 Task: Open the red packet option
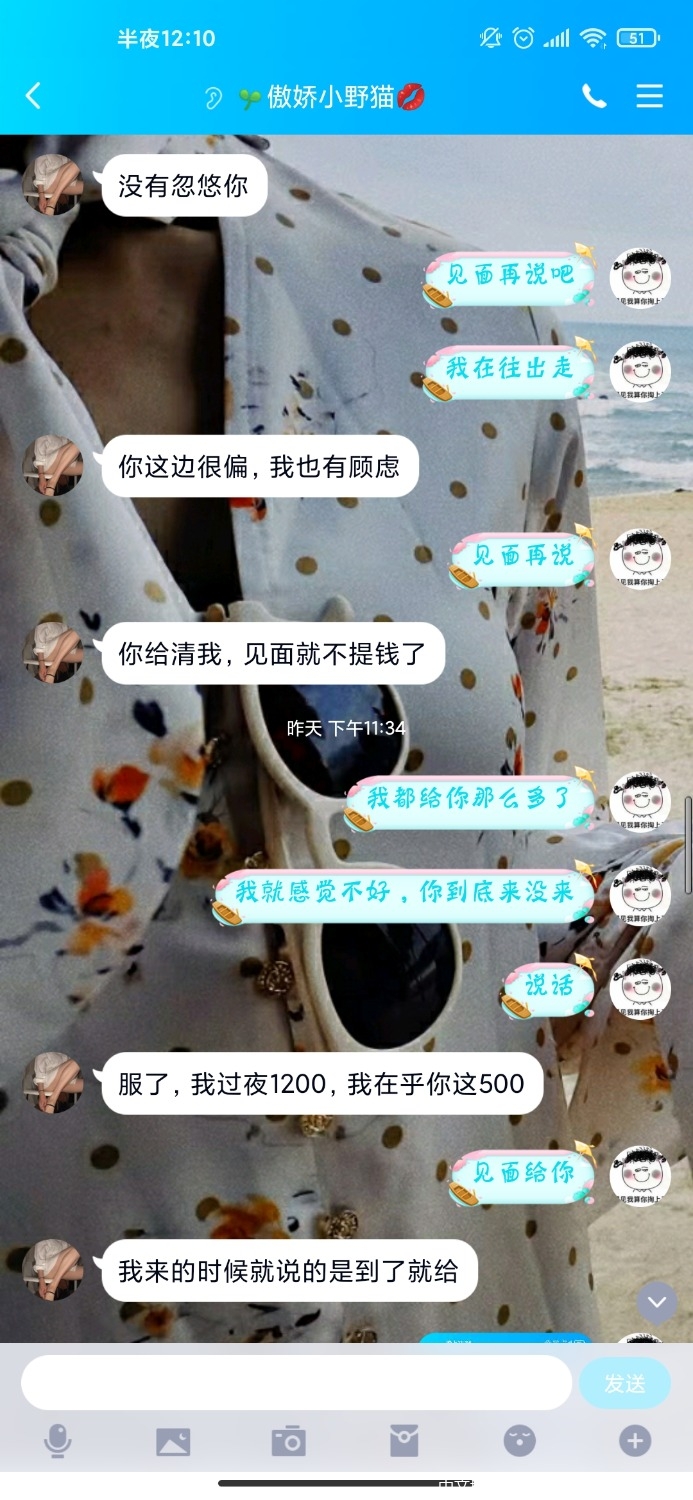click(404, 1441)
